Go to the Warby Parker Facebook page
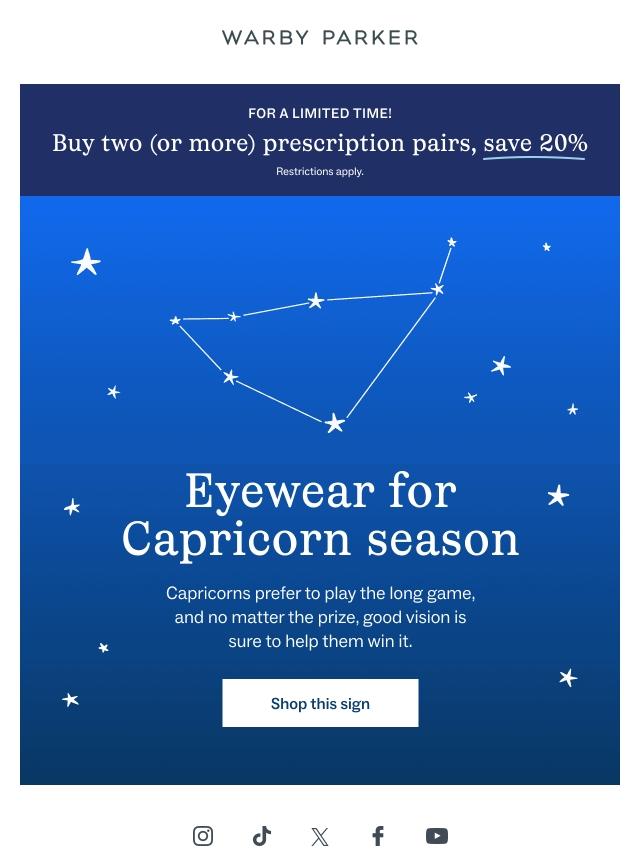 click(378, 836)
